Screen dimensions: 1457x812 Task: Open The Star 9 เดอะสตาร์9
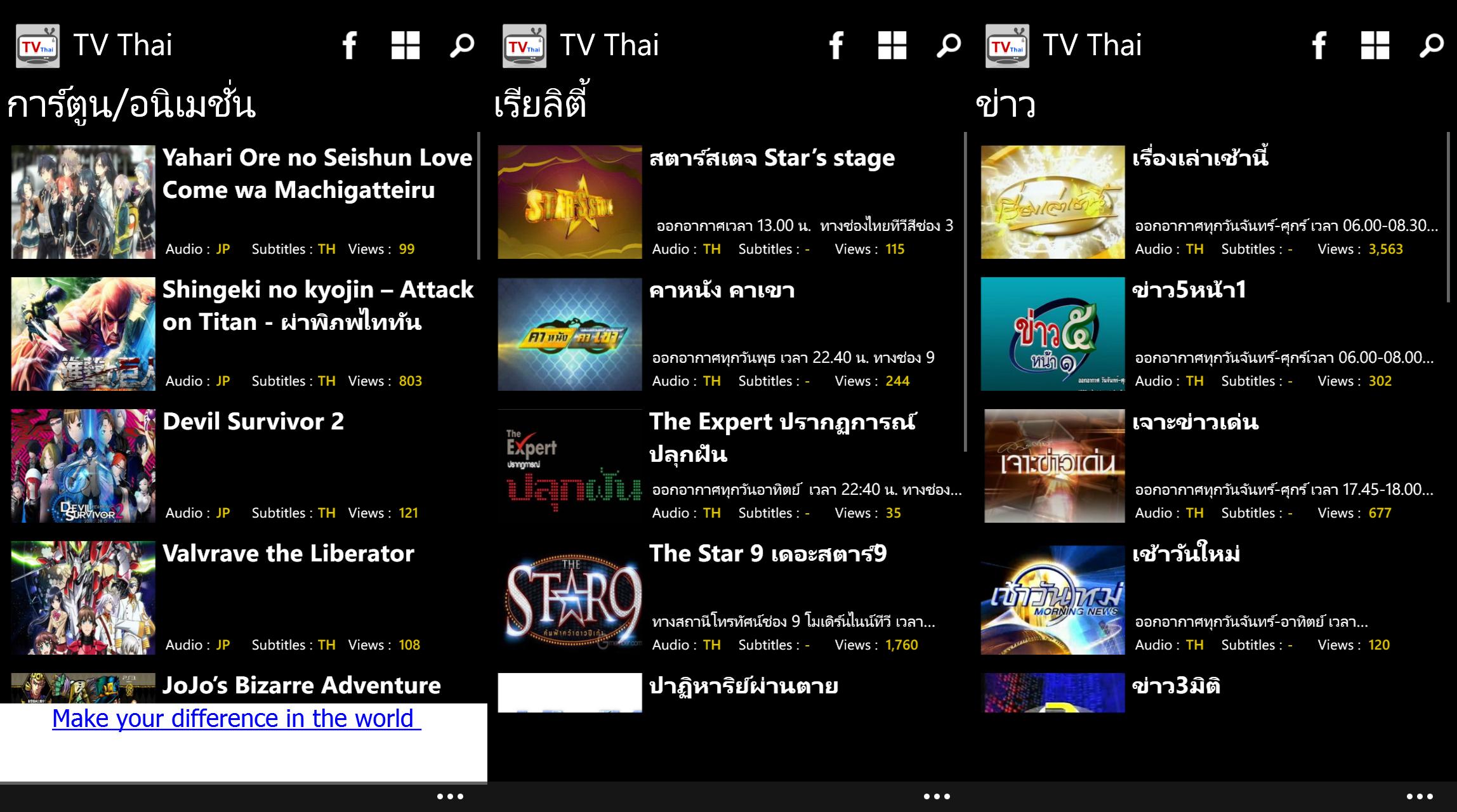[767, 554]
